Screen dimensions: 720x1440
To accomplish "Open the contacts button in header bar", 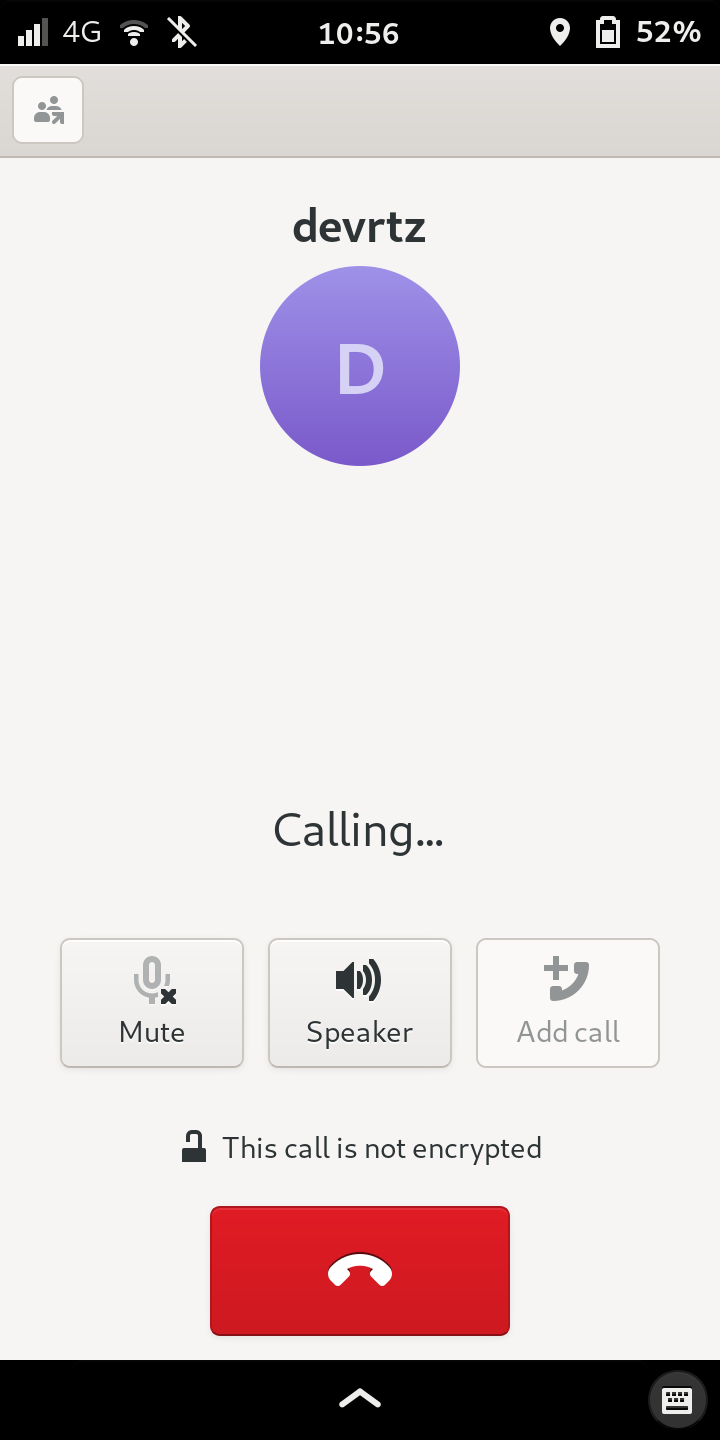I will pyautogui.click(x=48, y=110).
